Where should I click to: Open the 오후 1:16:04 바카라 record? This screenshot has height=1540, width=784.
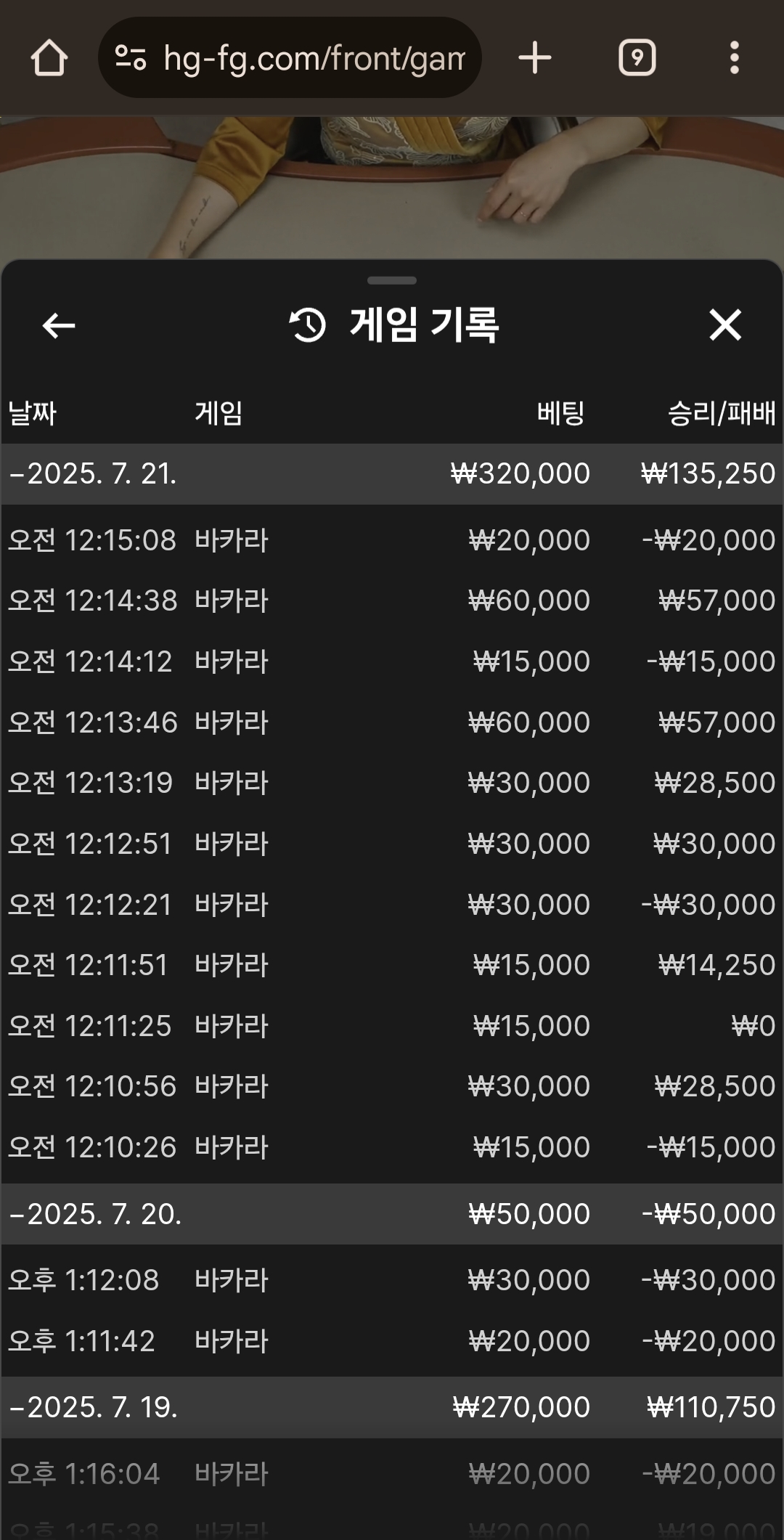[x=392, y=1474]
